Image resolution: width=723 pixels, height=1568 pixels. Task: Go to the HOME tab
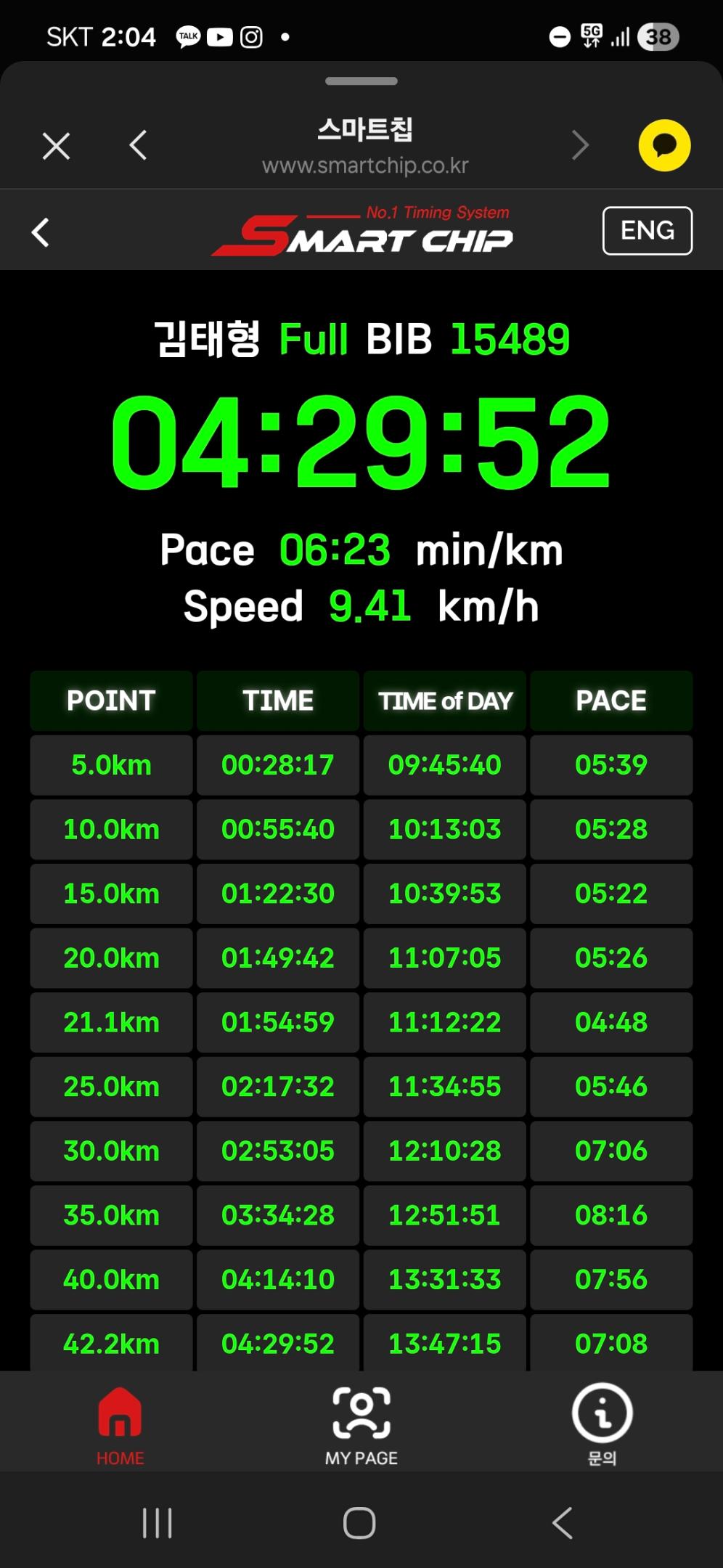120,1424
